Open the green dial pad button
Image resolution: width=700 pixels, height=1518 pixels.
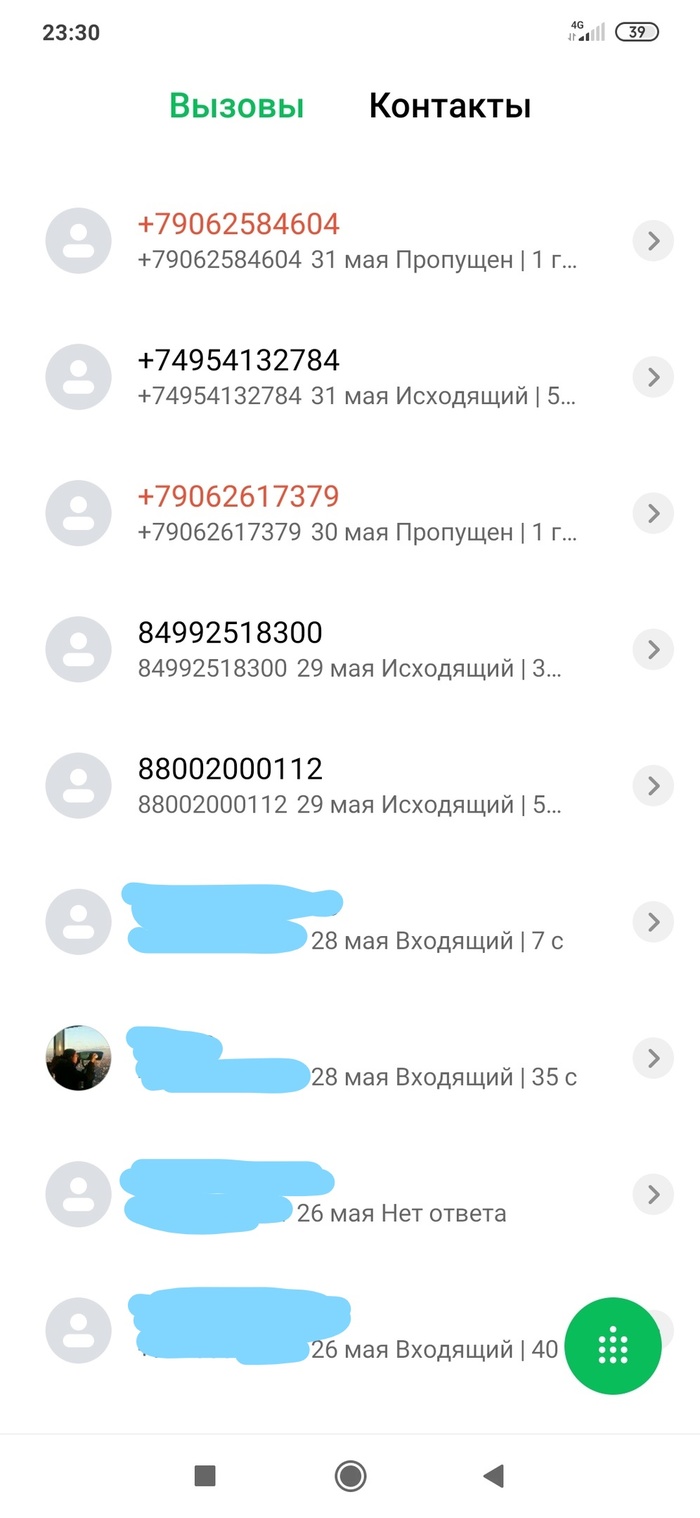click(612, 1346)
